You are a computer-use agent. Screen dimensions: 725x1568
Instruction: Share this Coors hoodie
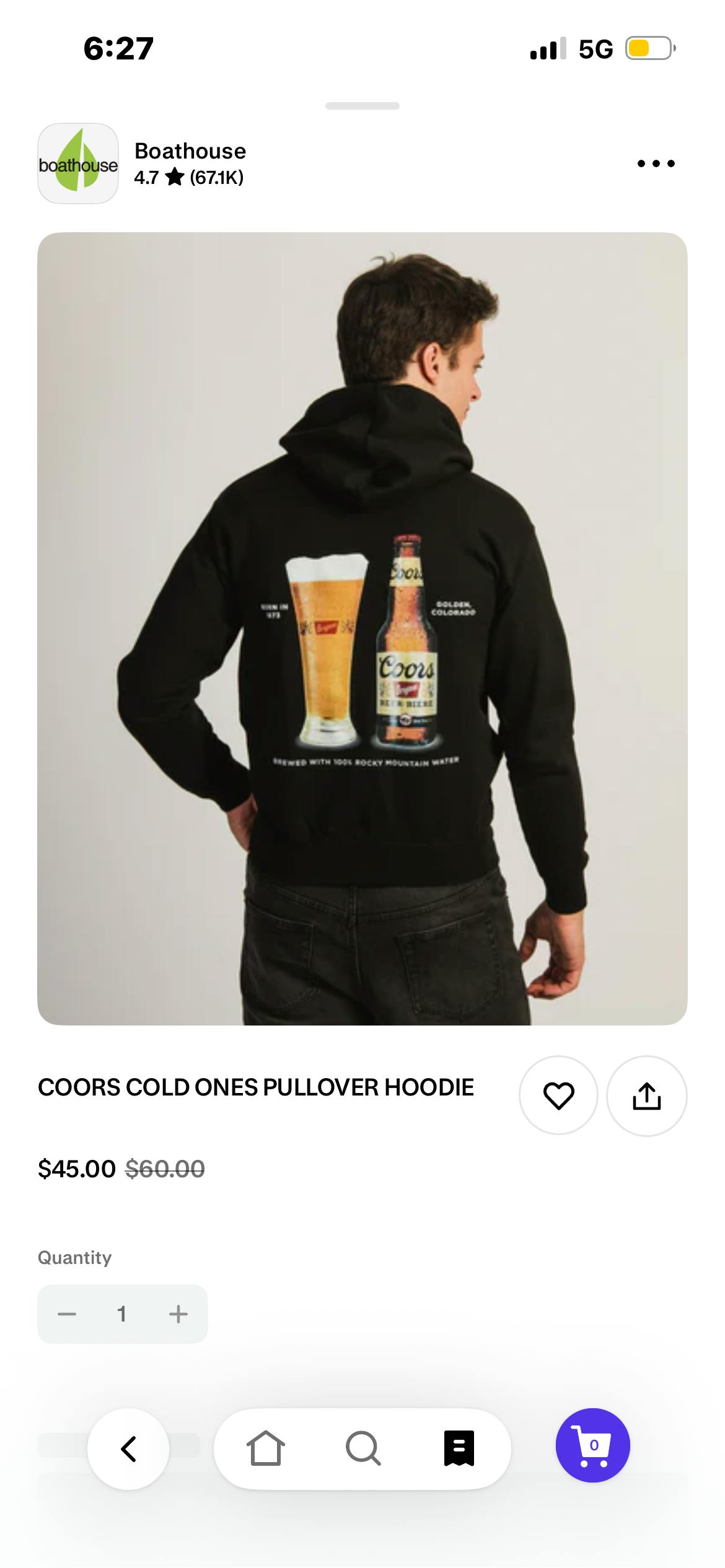pos(646,1095)
